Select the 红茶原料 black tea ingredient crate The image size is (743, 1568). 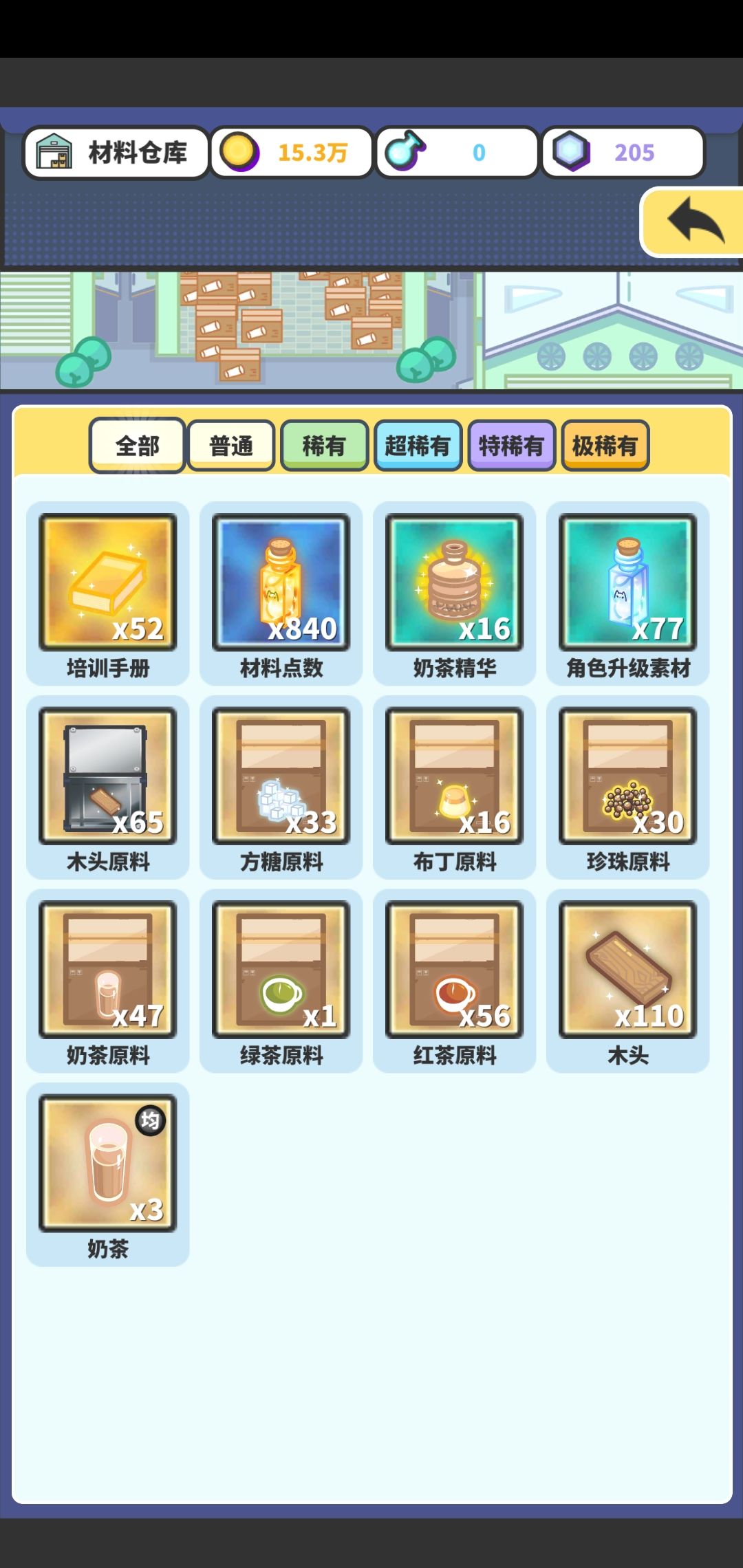(455, 975)
